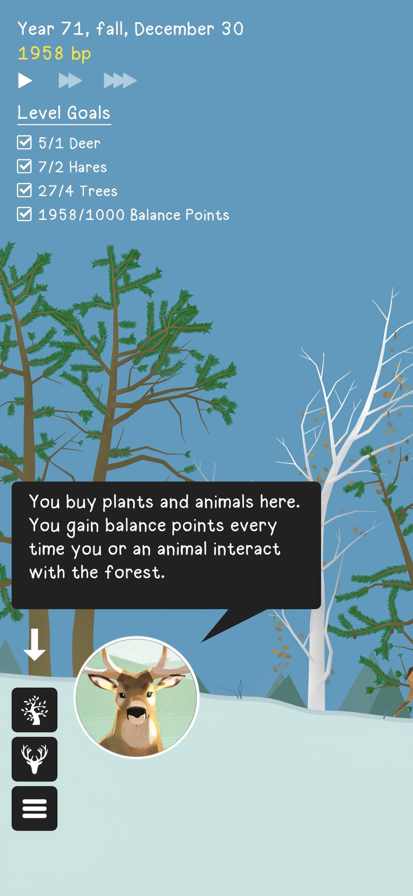Image resolution: width=413 pixels, height=896 pixels.
Task: Switch to triple fast-forward speed
Action: [120, 81]
